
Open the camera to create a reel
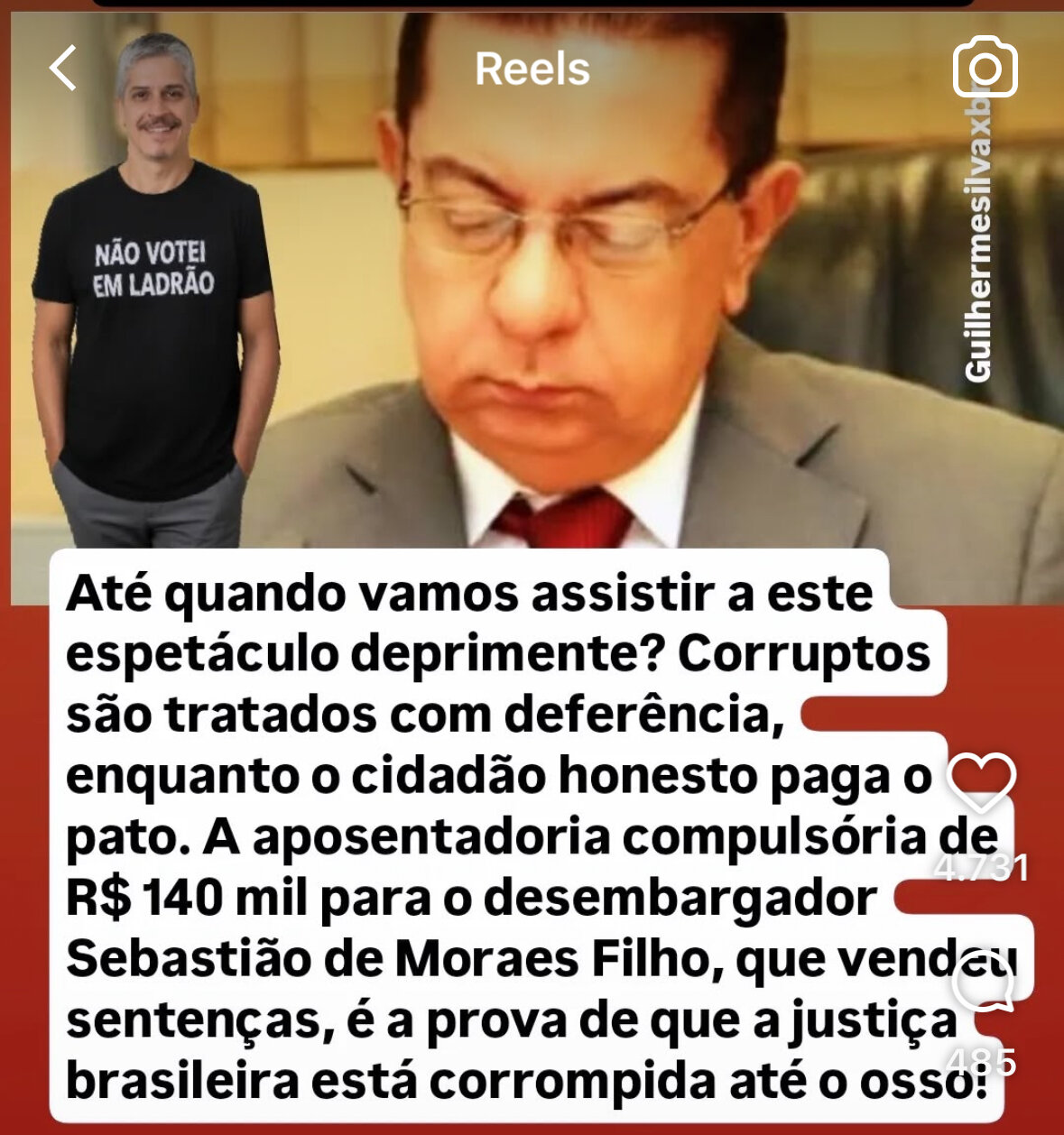coord(985,68)
